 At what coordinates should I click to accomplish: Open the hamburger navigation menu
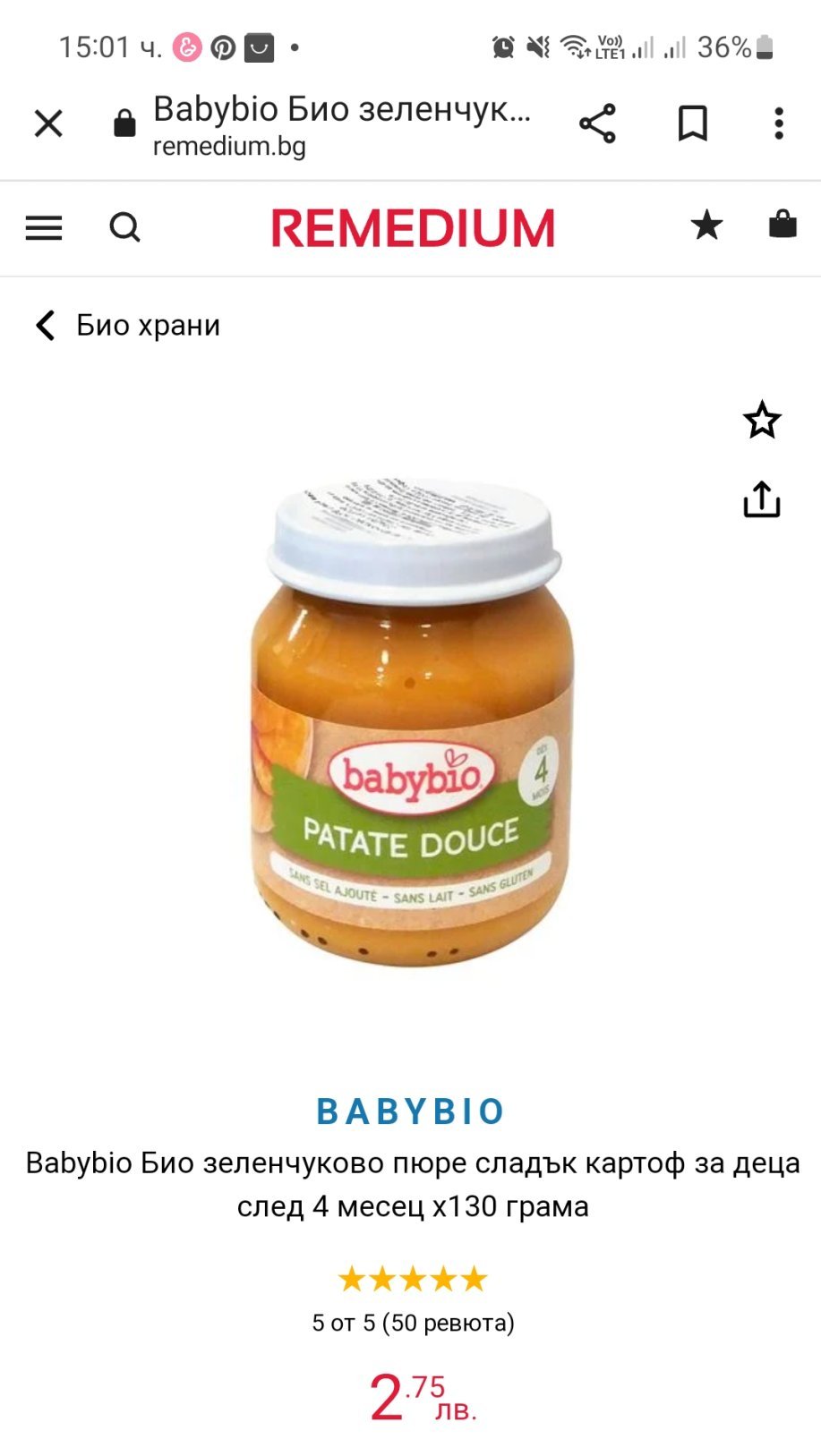click(x=44, y=228)
